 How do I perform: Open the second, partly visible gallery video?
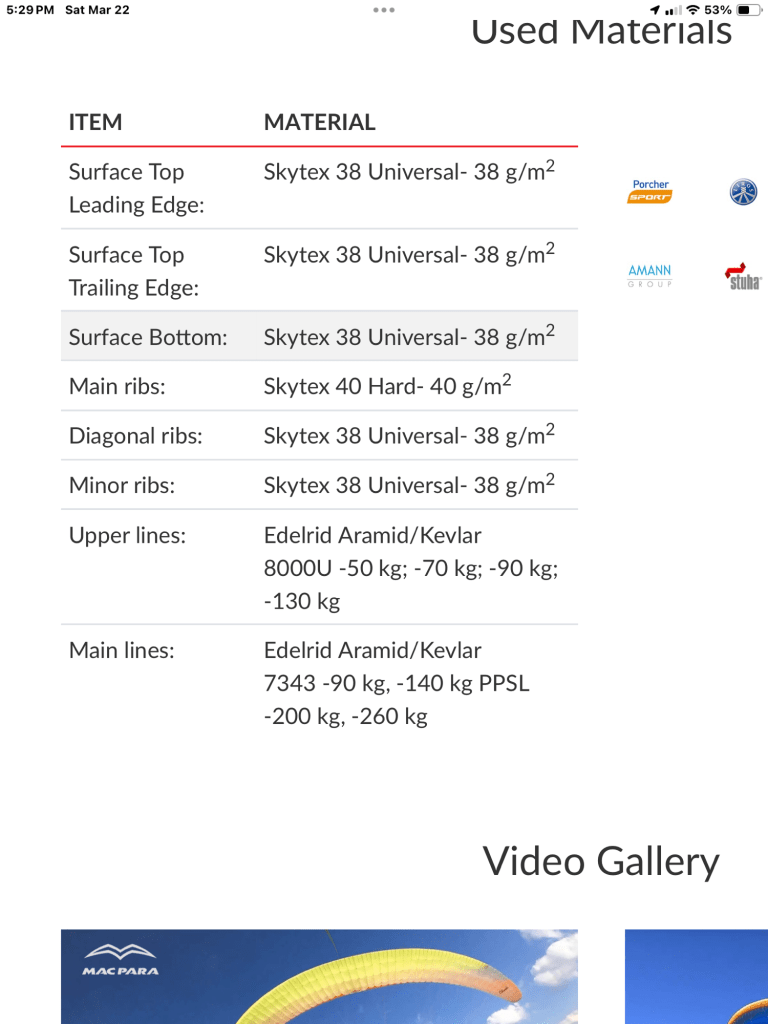pos(696,977)
